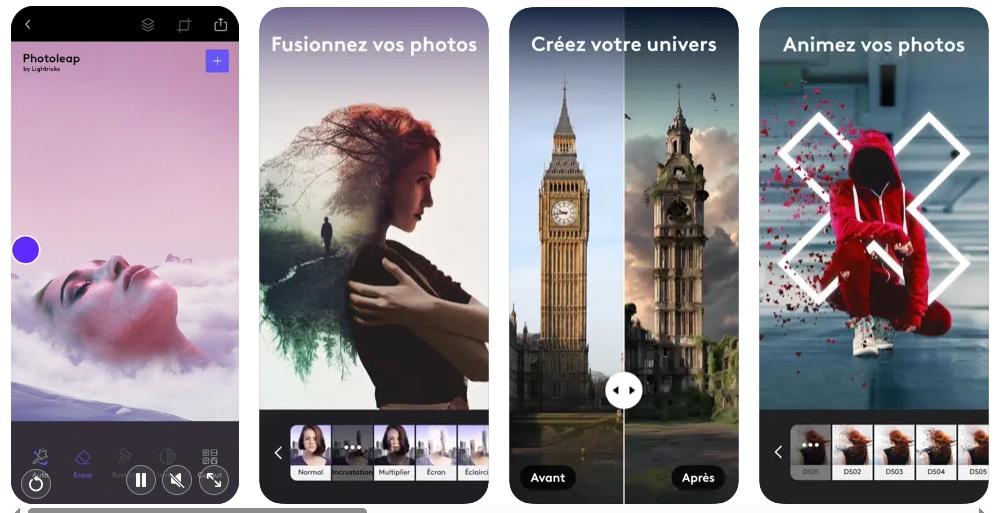
Task: Open the 'Fusionnez vos photos' screenshot
Action: pyautogui.click(x=373, y=255)
